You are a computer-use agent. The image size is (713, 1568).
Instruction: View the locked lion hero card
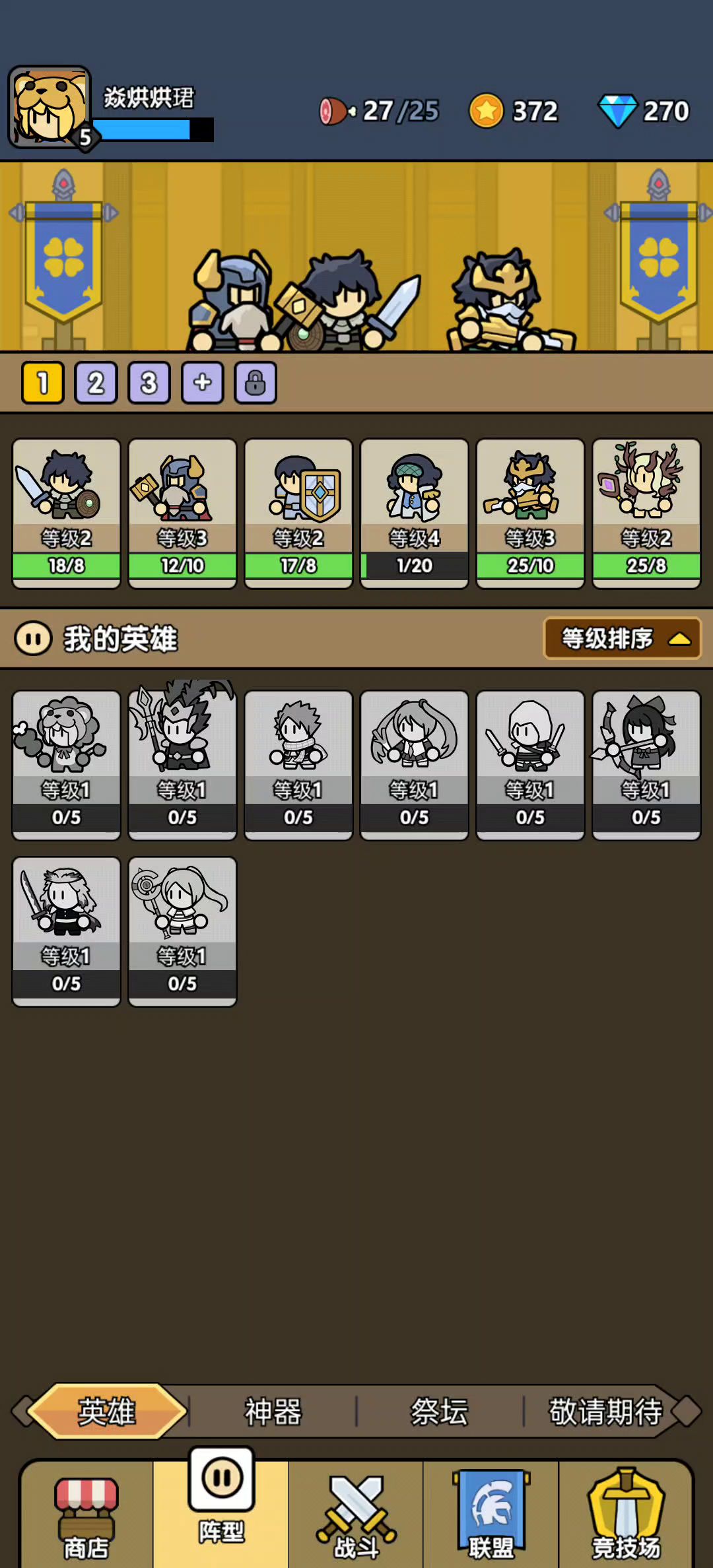click(x=66, y=764)
